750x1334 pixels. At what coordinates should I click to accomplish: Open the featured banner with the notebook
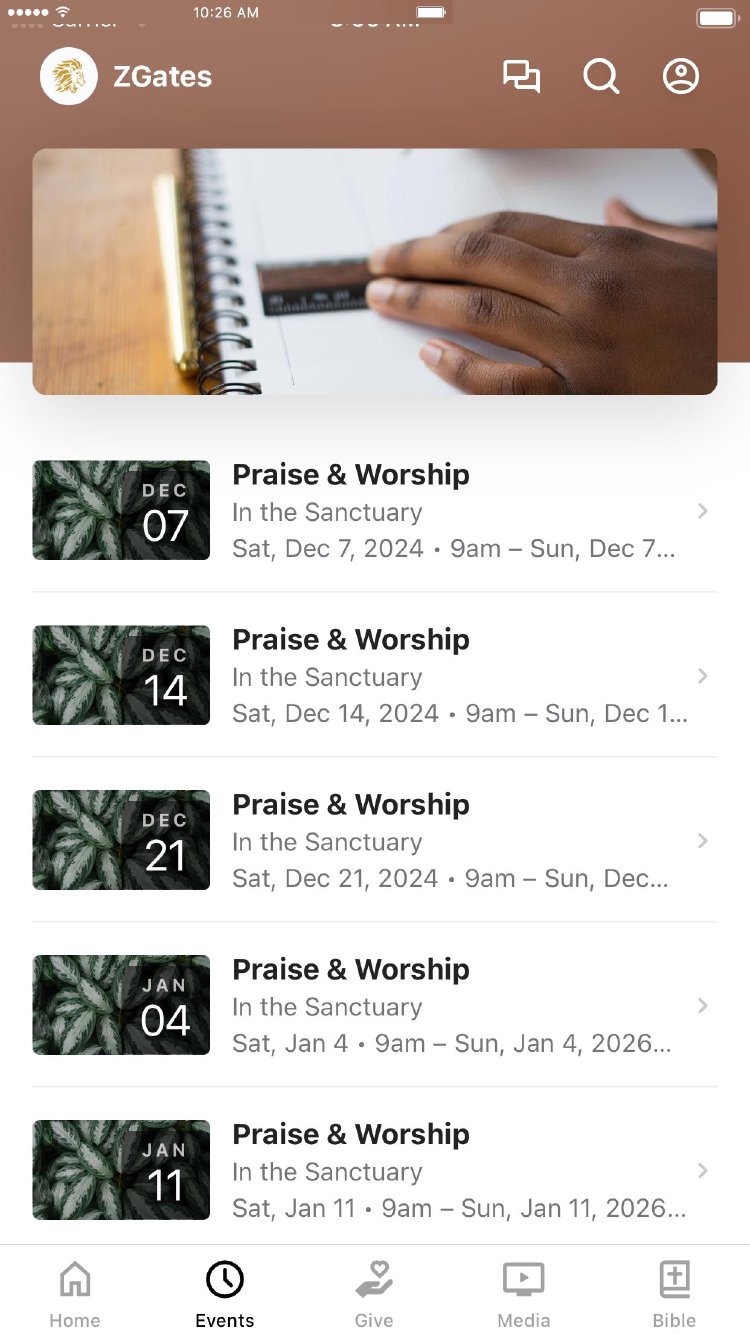(375, 272)
